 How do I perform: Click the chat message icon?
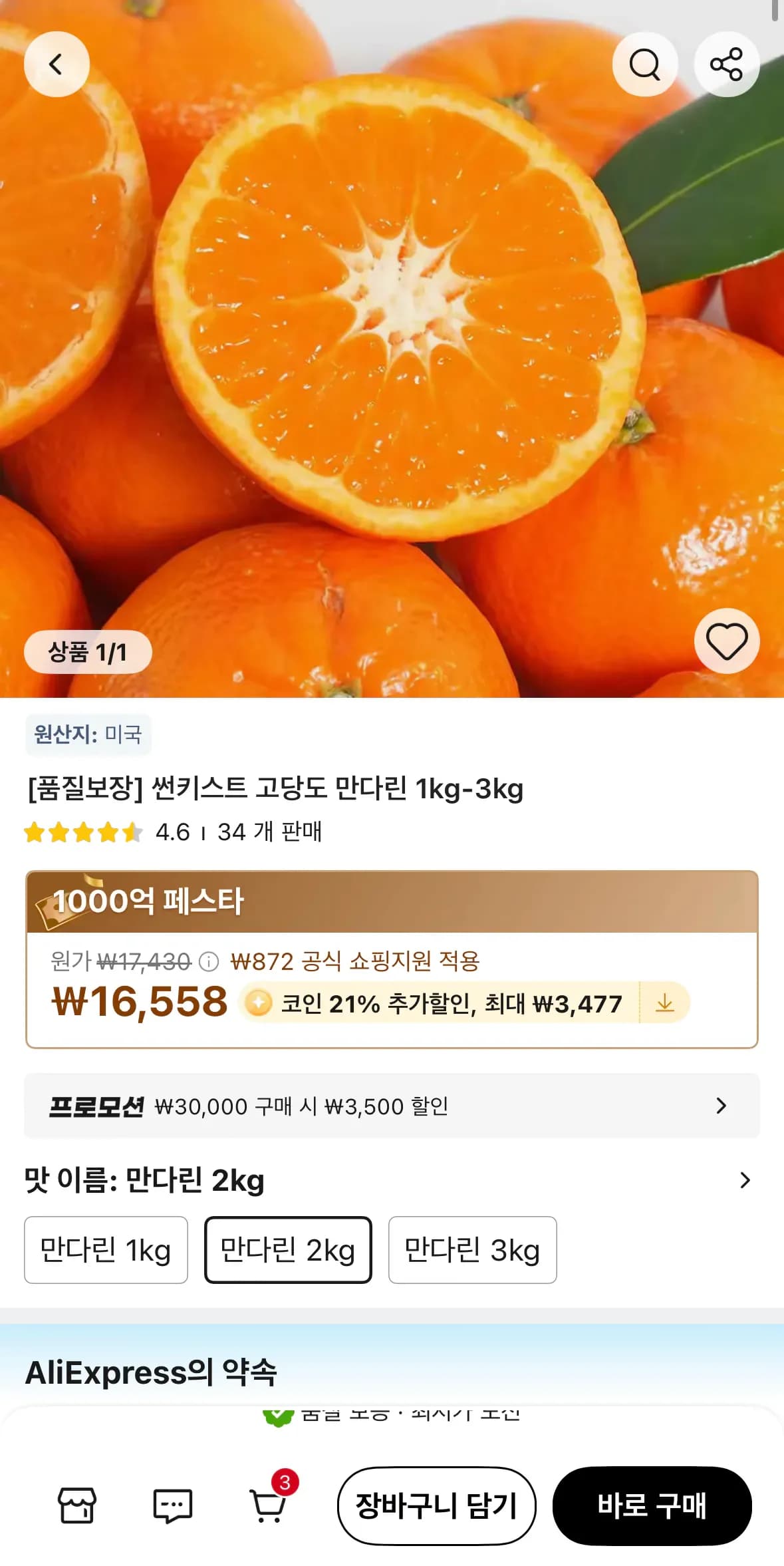172,1507
